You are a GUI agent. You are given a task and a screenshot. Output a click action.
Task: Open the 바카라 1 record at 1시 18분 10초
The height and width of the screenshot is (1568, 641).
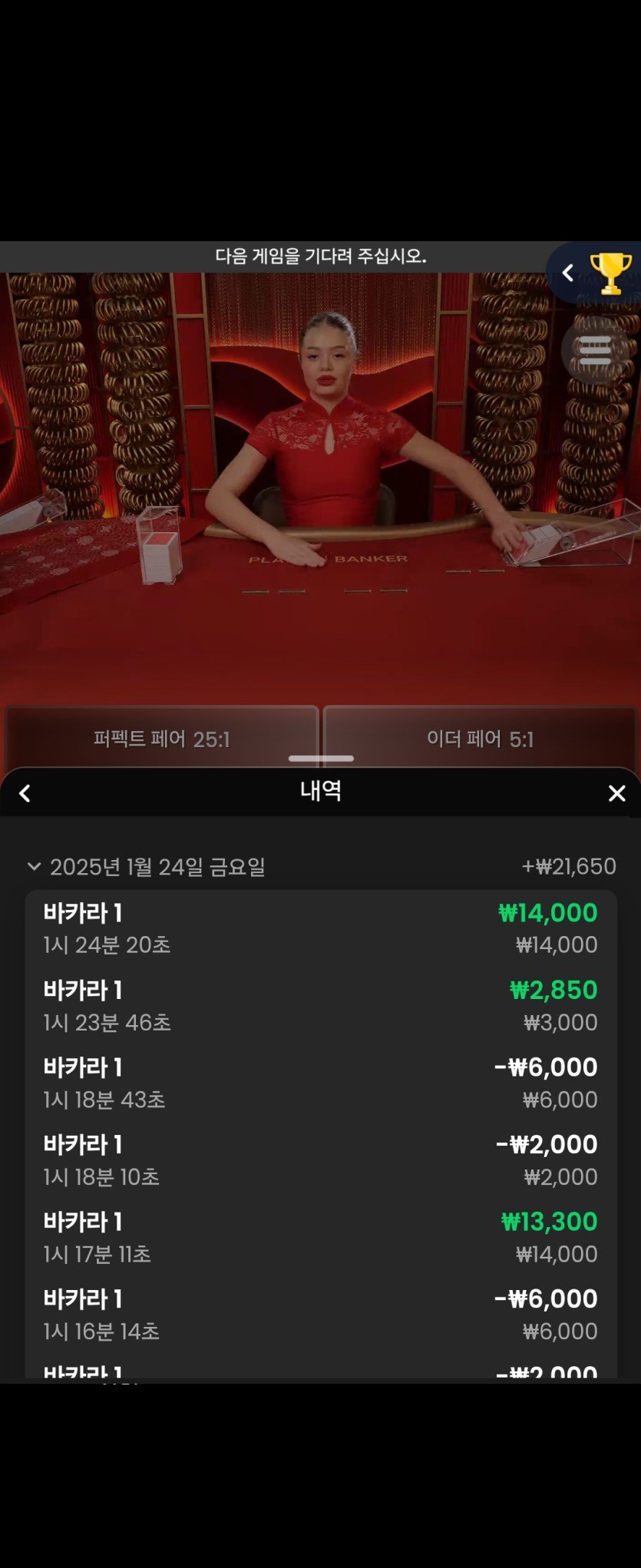(x=320, y=1160)
